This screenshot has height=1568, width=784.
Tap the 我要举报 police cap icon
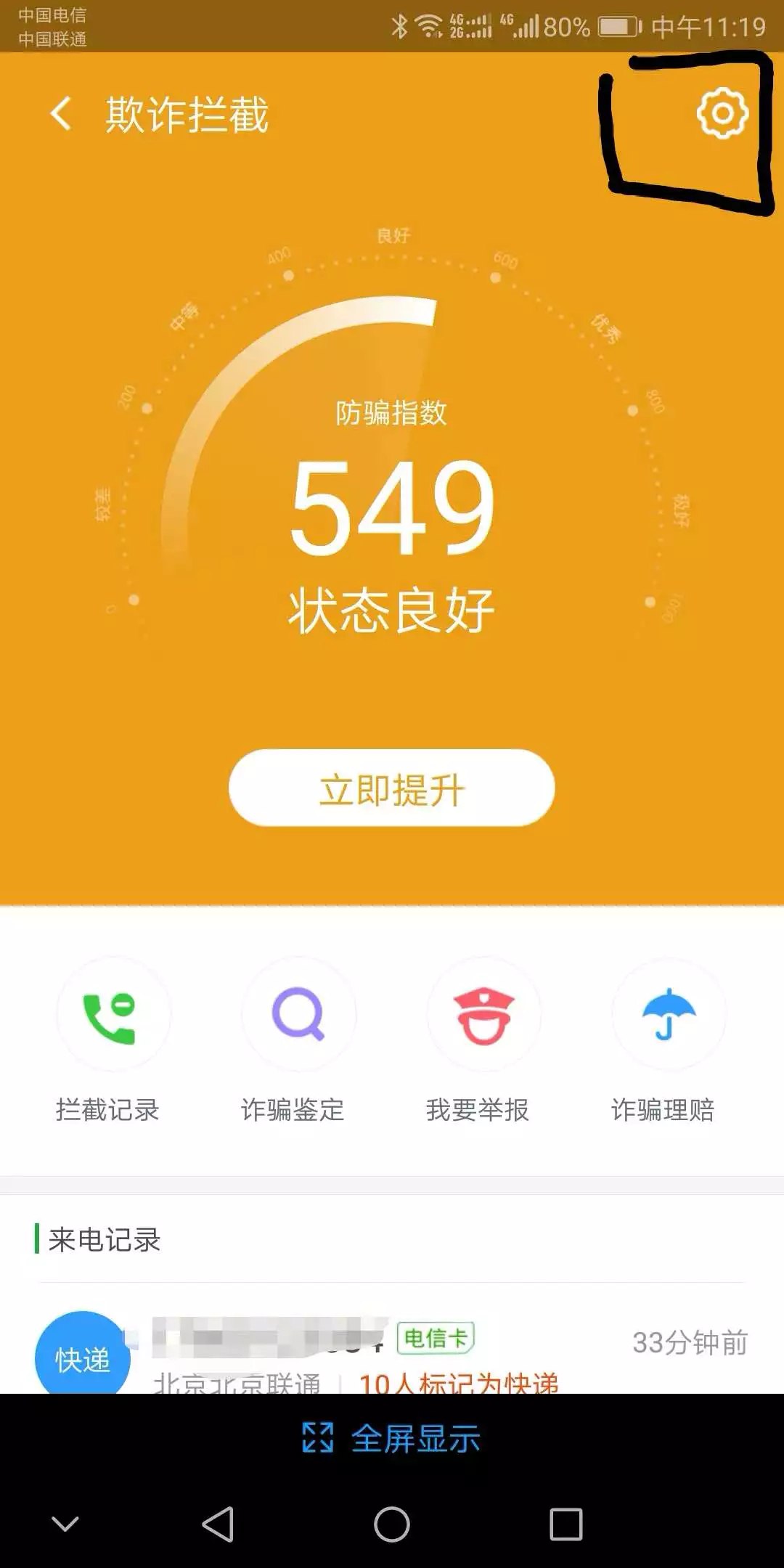tap(483, 1016)
